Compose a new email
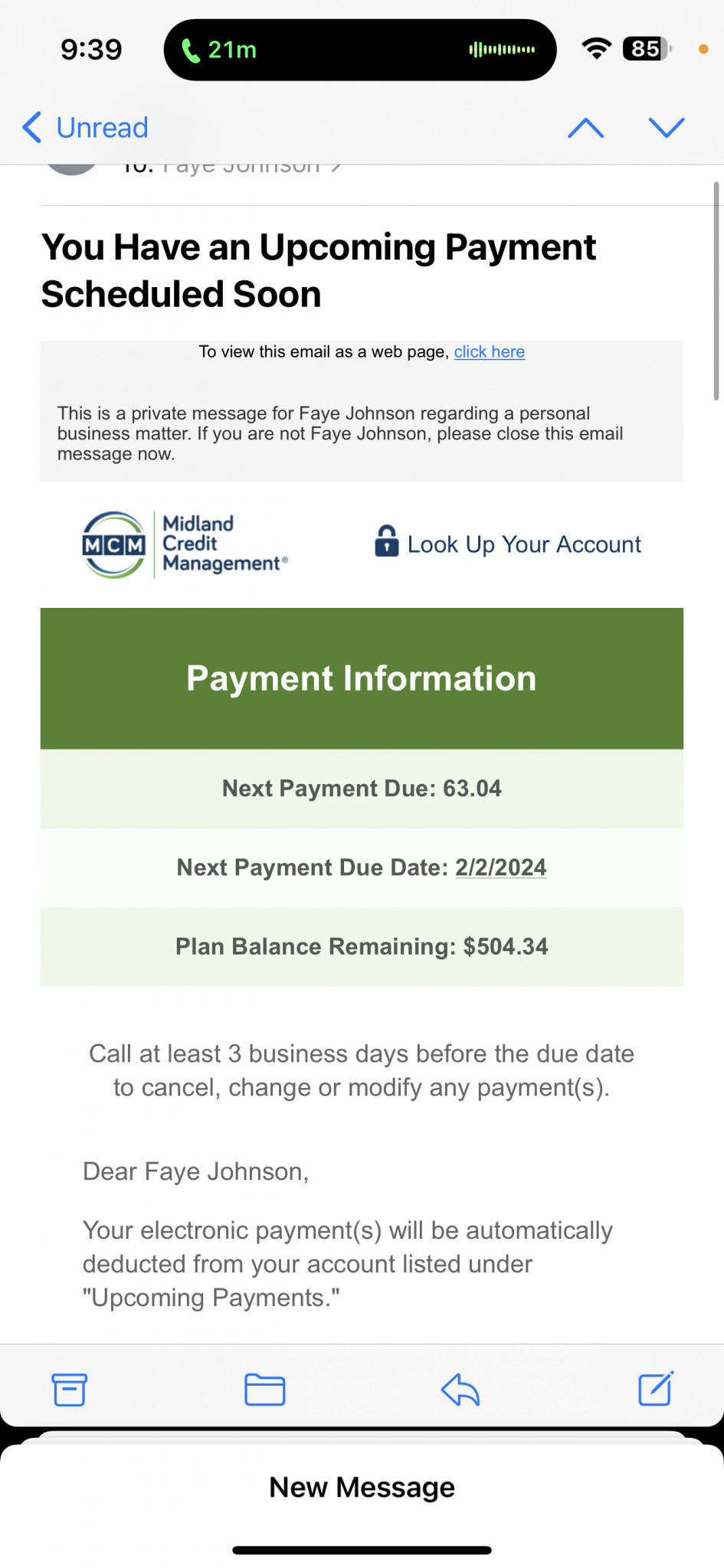This screenshot has height=1568, width=724. point(656,1389)
